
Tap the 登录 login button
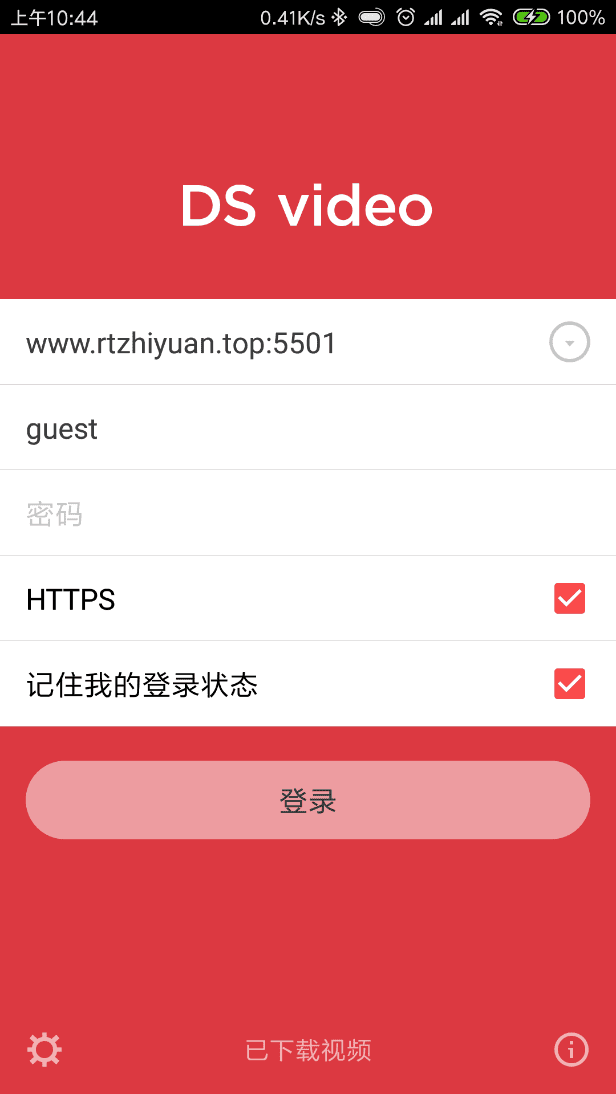(x=308, y=800)
